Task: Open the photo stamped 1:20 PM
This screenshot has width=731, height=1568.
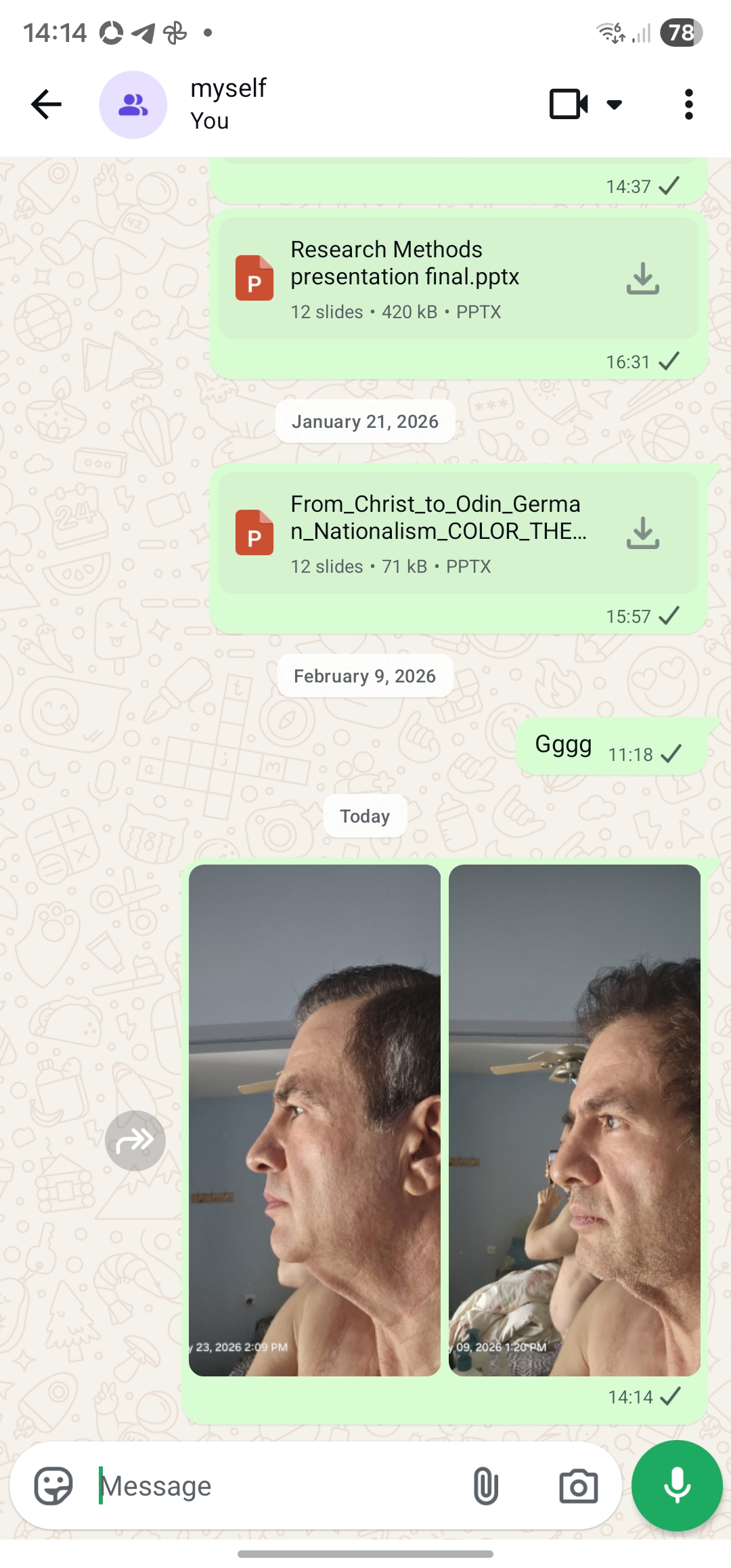Action: click(575, 1120)
